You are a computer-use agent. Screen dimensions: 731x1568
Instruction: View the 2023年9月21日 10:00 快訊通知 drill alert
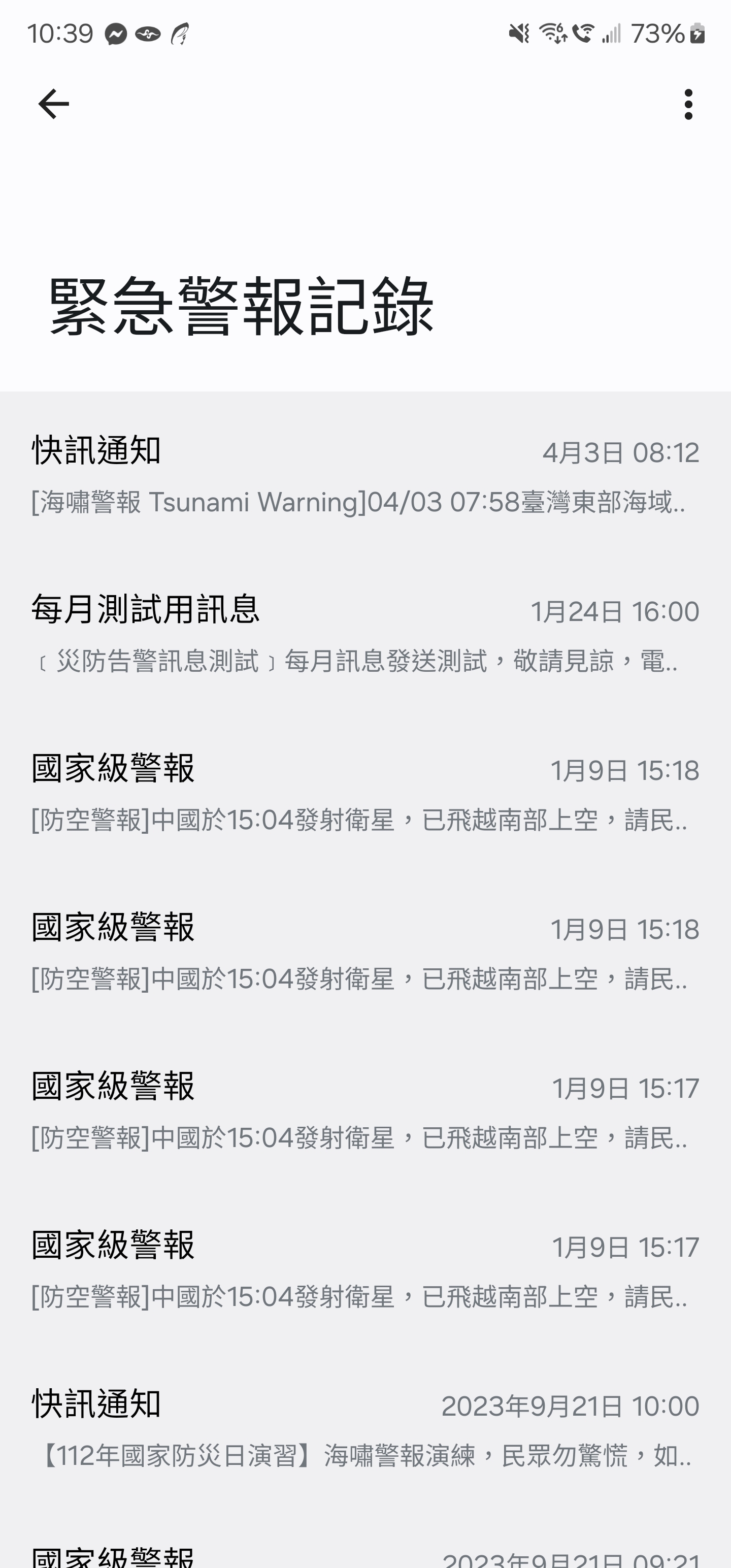[365, 1429]
